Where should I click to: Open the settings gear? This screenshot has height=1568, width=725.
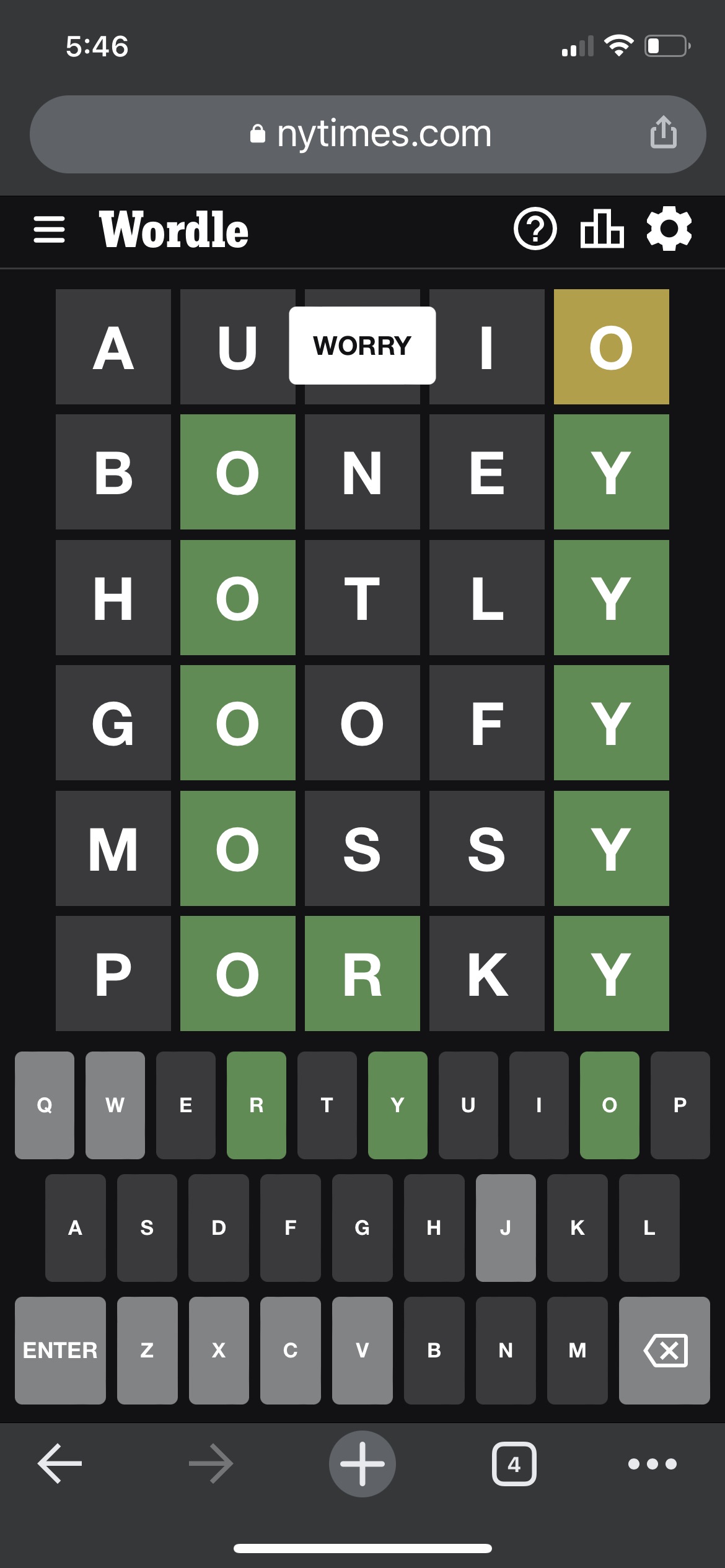coord(669,229)
